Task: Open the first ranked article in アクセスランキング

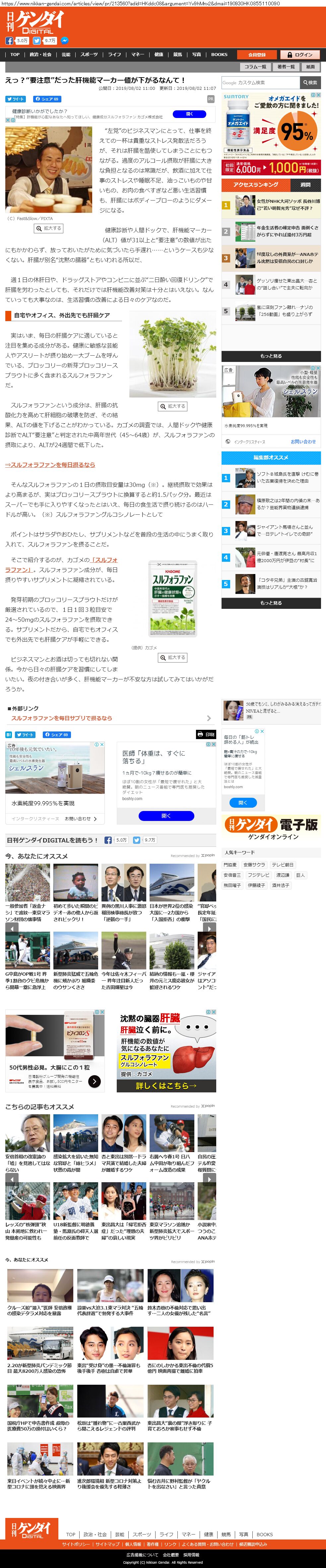Action: click(271, 204)
